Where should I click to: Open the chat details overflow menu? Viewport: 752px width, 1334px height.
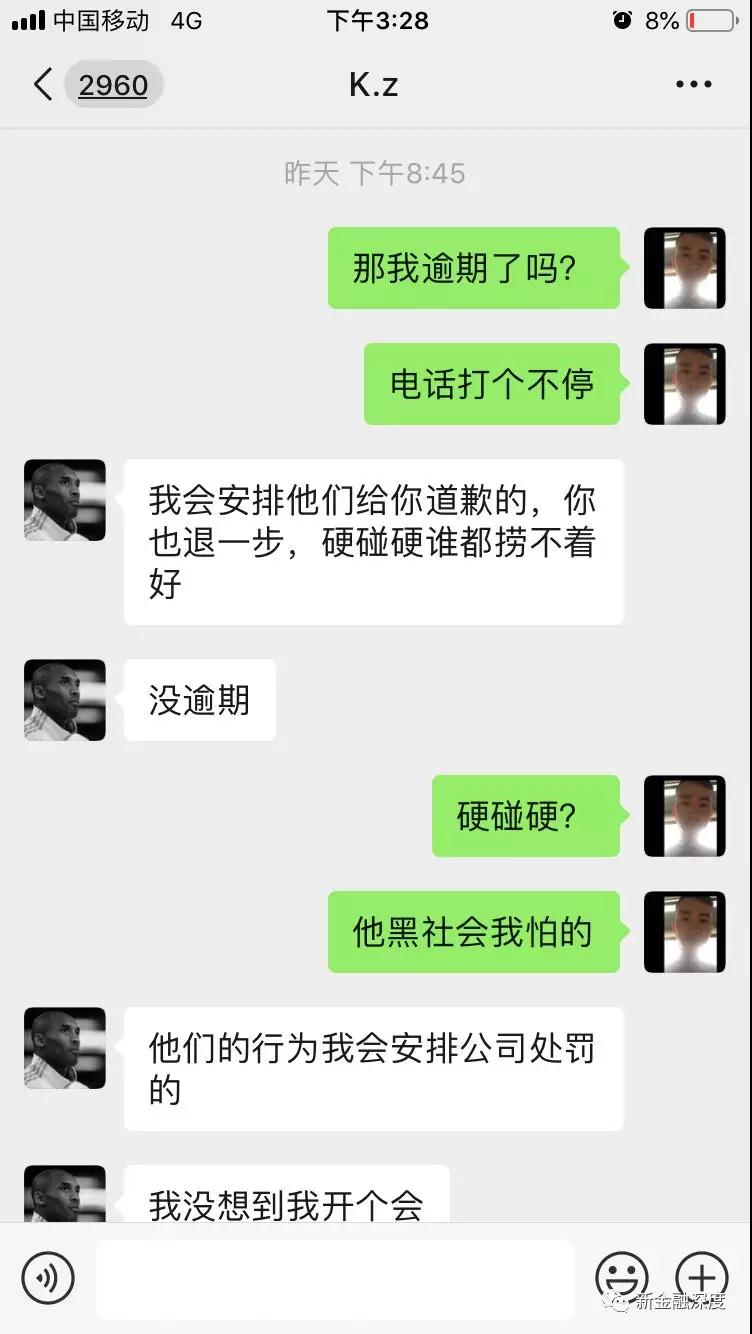[x=693, y=85]
